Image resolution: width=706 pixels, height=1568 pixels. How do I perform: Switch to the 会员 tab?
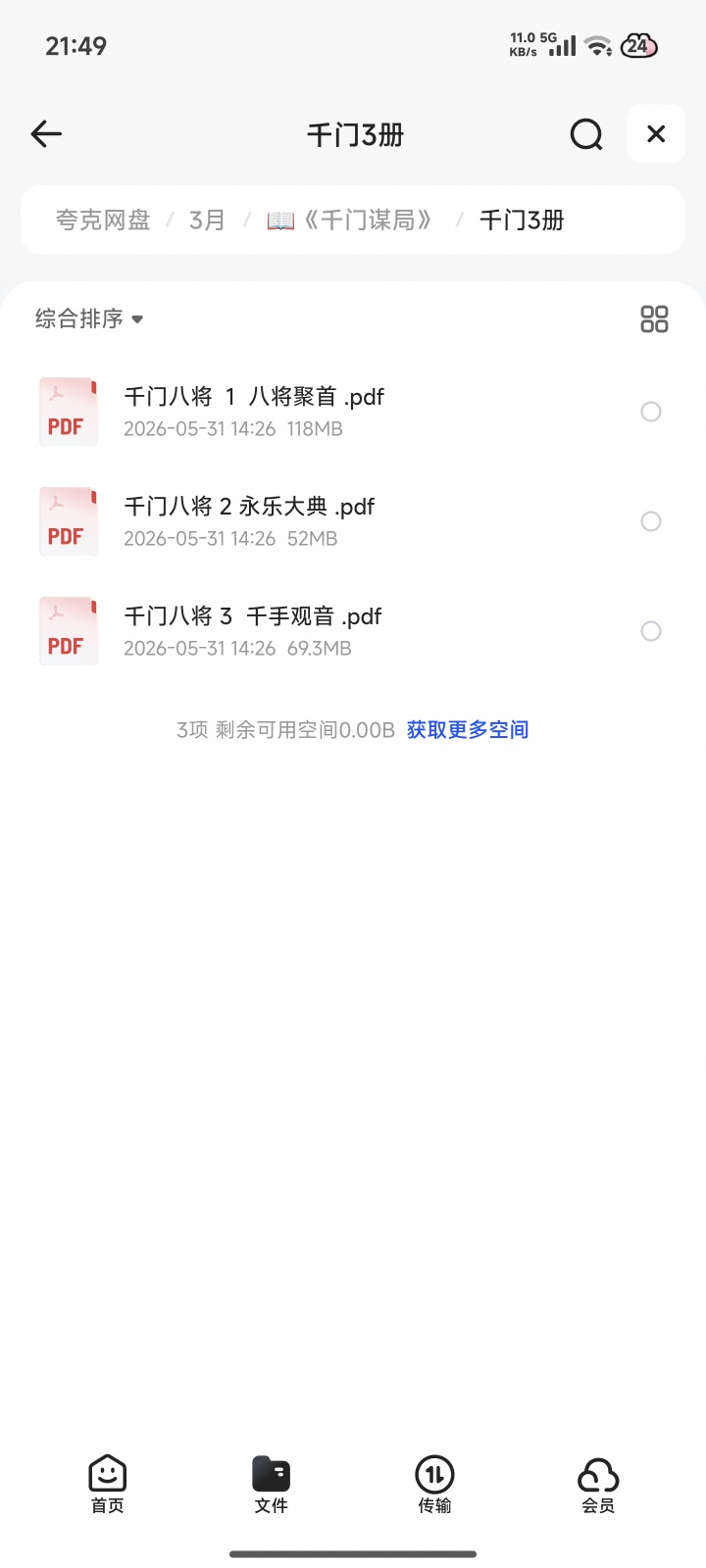[x=598, y=1484]
